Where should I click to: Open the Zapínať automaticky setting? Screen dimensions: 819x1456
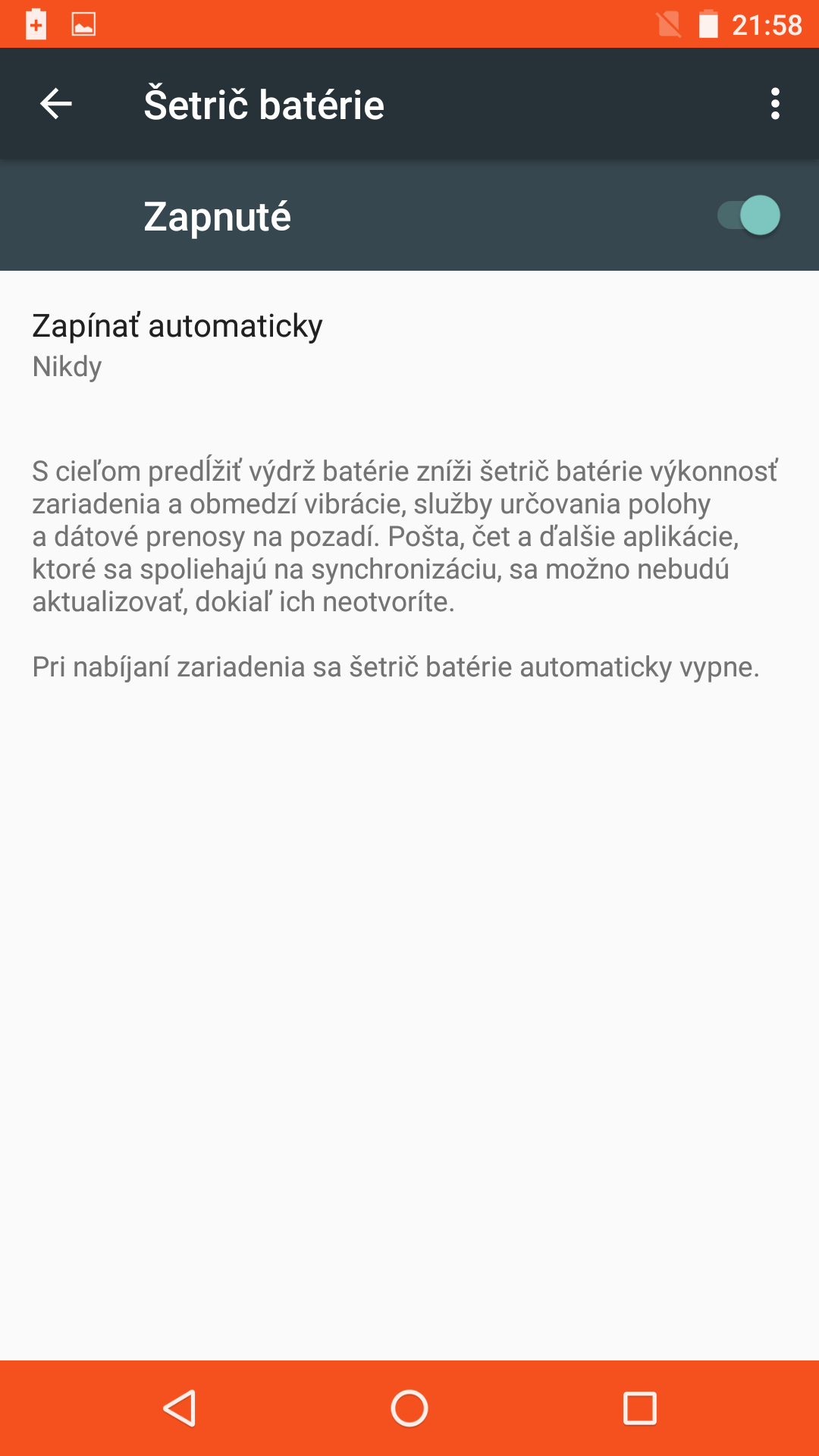click(409, 346)
